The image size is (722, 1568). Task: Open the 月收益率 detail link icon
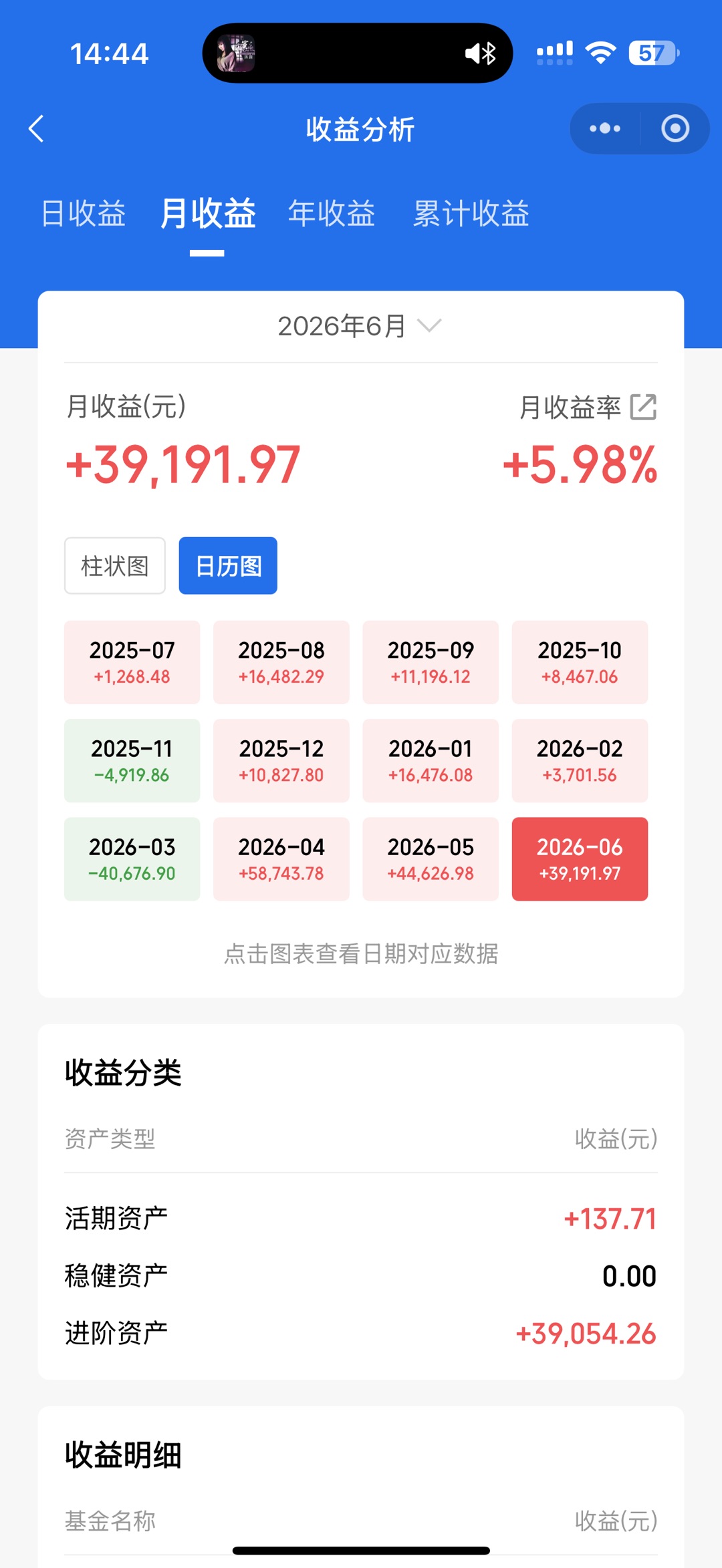pos(644,407)
